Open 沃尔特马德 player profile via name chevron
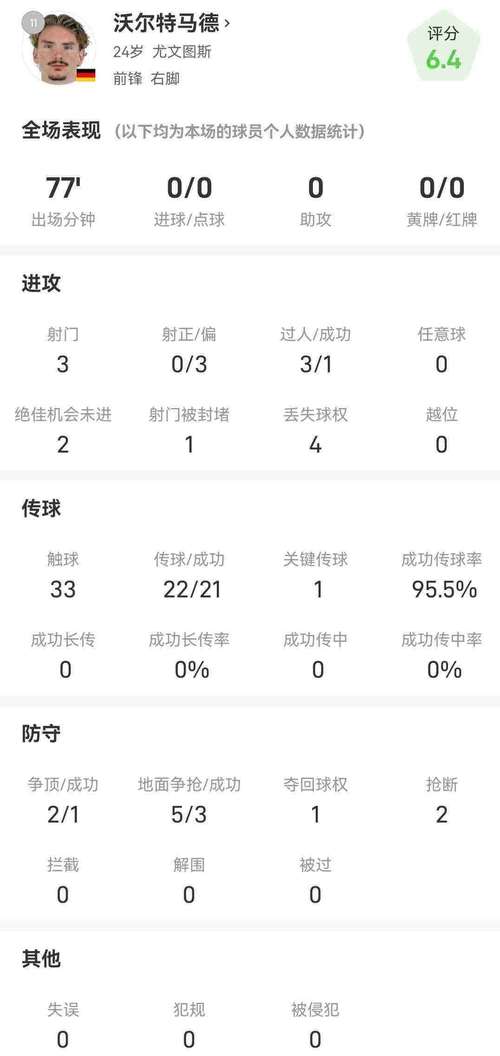Viewport: 500px width, 1056px height. [226, 24]
